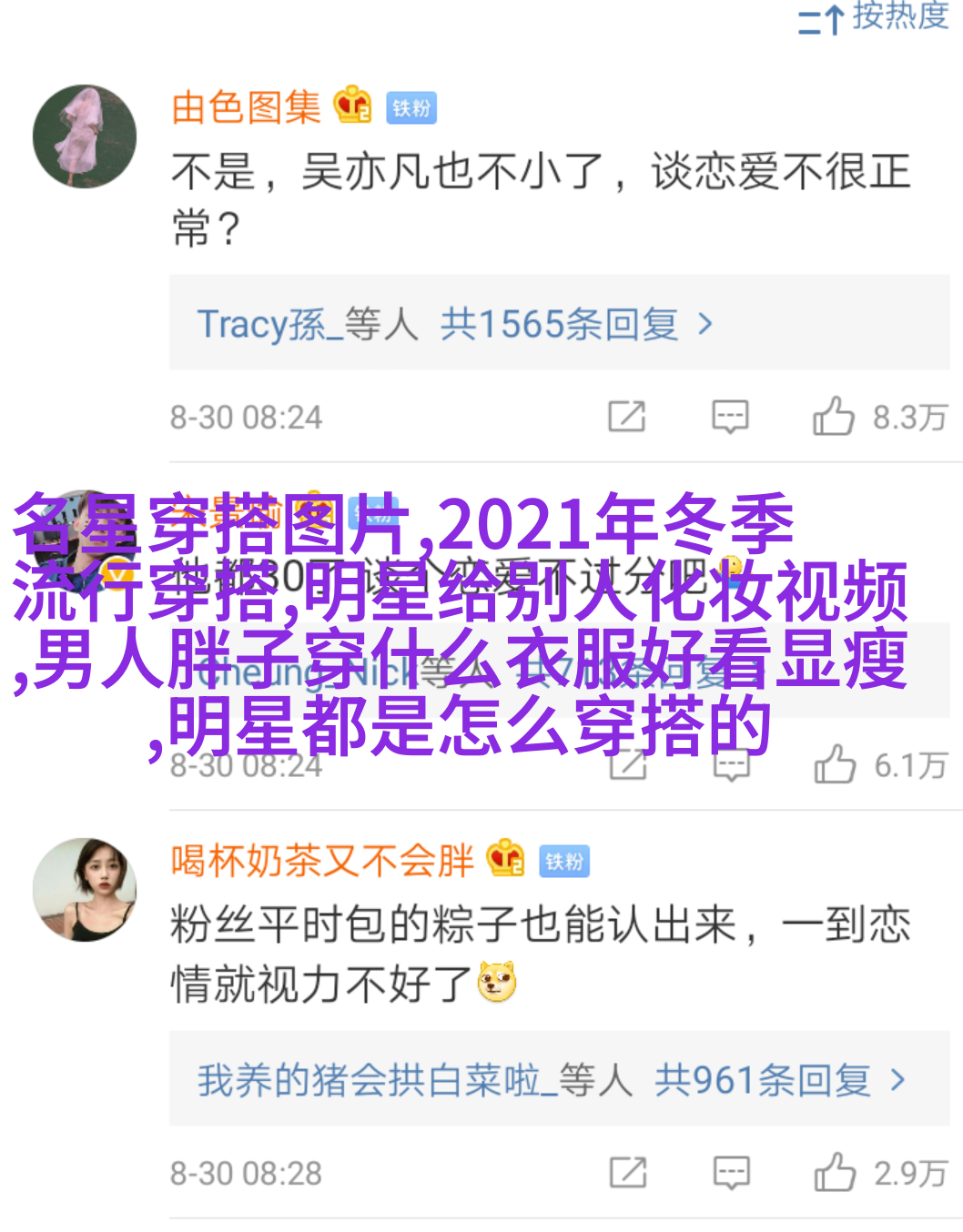Image resolution: width=963 pixels, height=1232 pixels.
Task: Reply to 喝杯奶茶又不会胖's comment
Action: click(x=731, y=1173)
